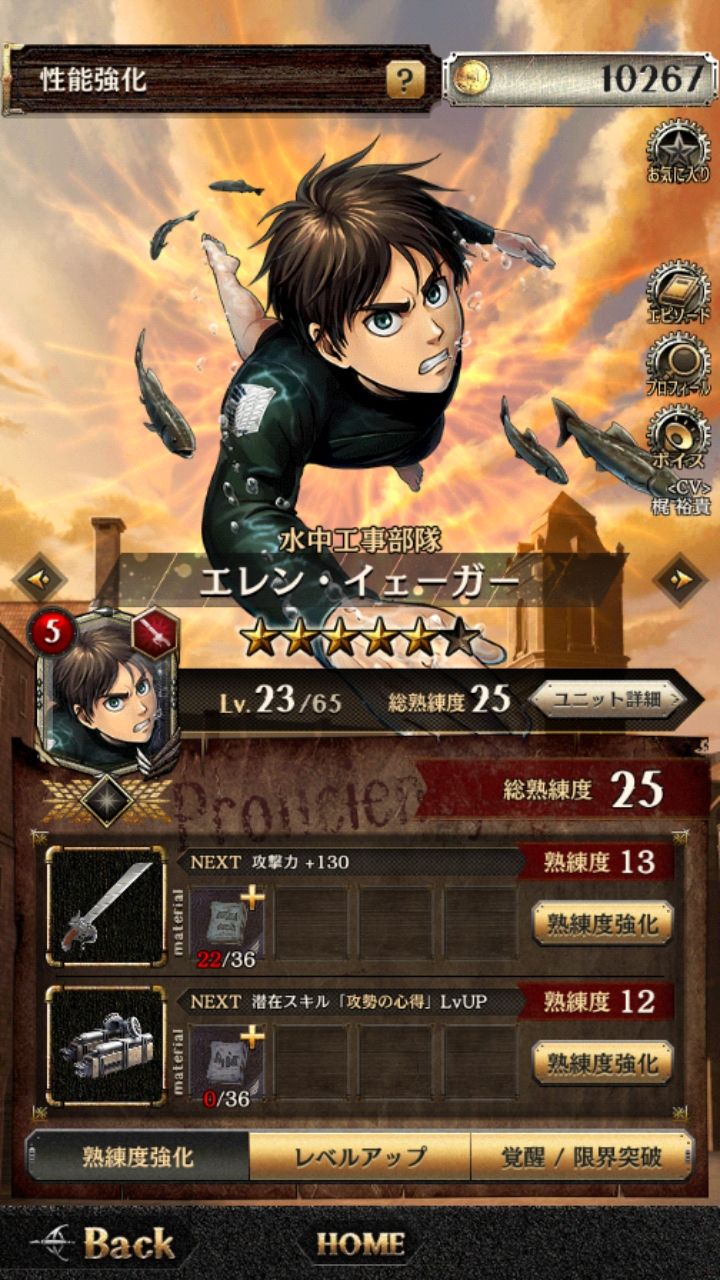Go to next unit with right arrow
This screenshot has width=720, height=1280.
point(680,578)
